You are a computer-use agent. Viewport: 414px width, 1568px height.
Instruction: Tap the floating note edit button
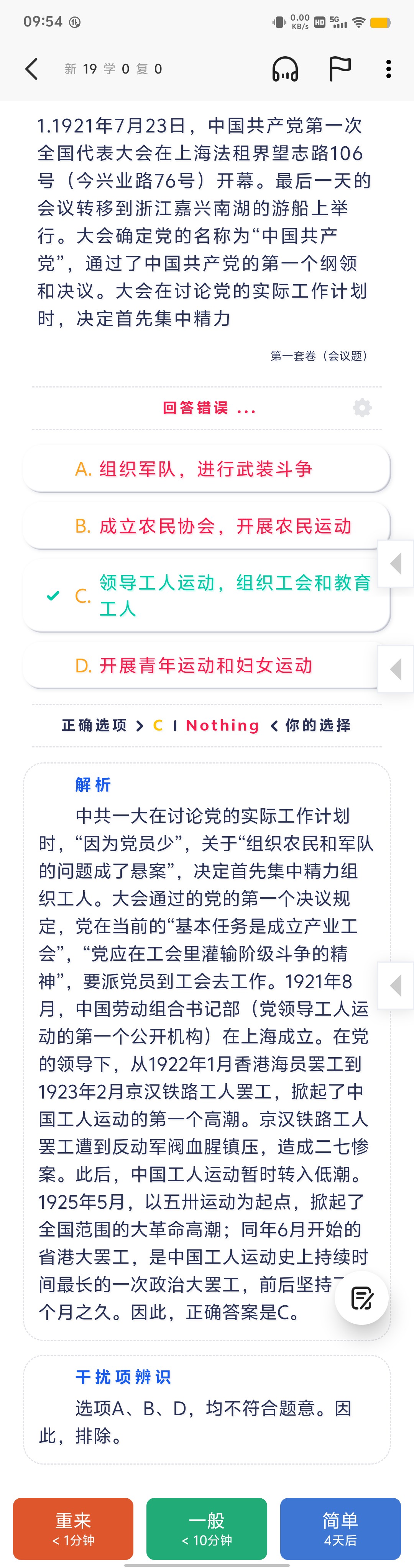pos(361,1298)
